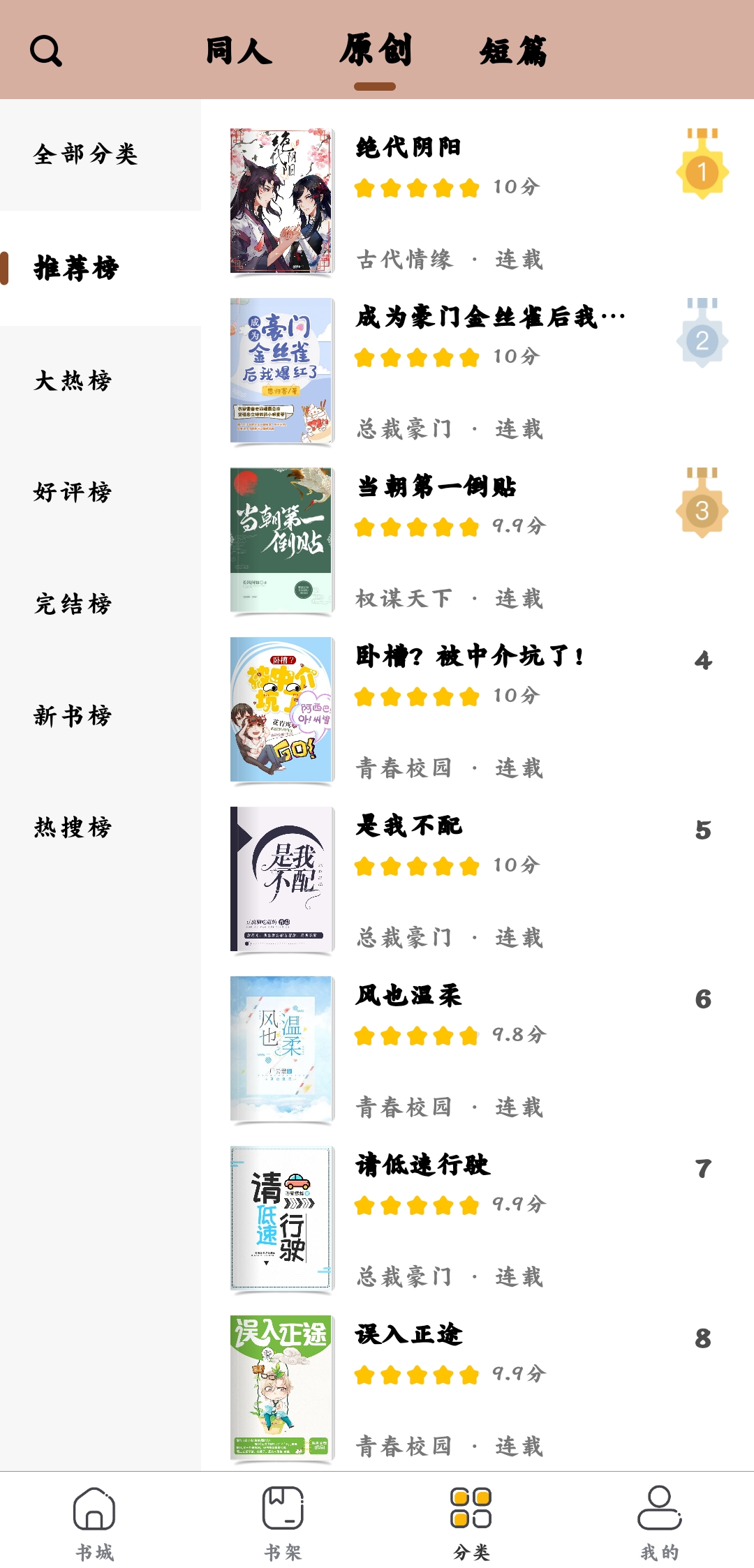View details for 当朝第一倒贴
This screenshot has width=754, height=1568.
click(x=436, y=486)
